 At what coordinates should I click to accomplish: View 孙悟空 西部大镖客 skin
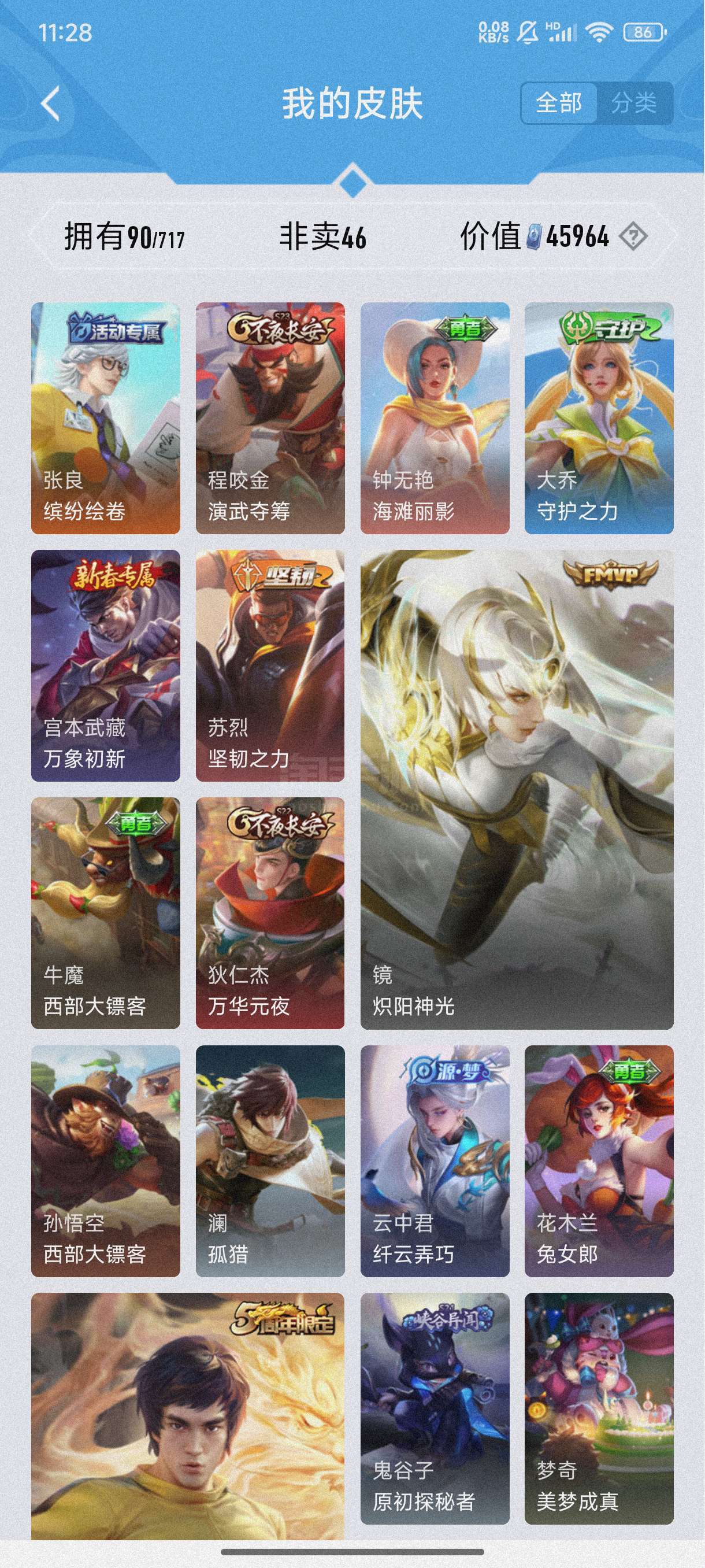(106, 1161)
